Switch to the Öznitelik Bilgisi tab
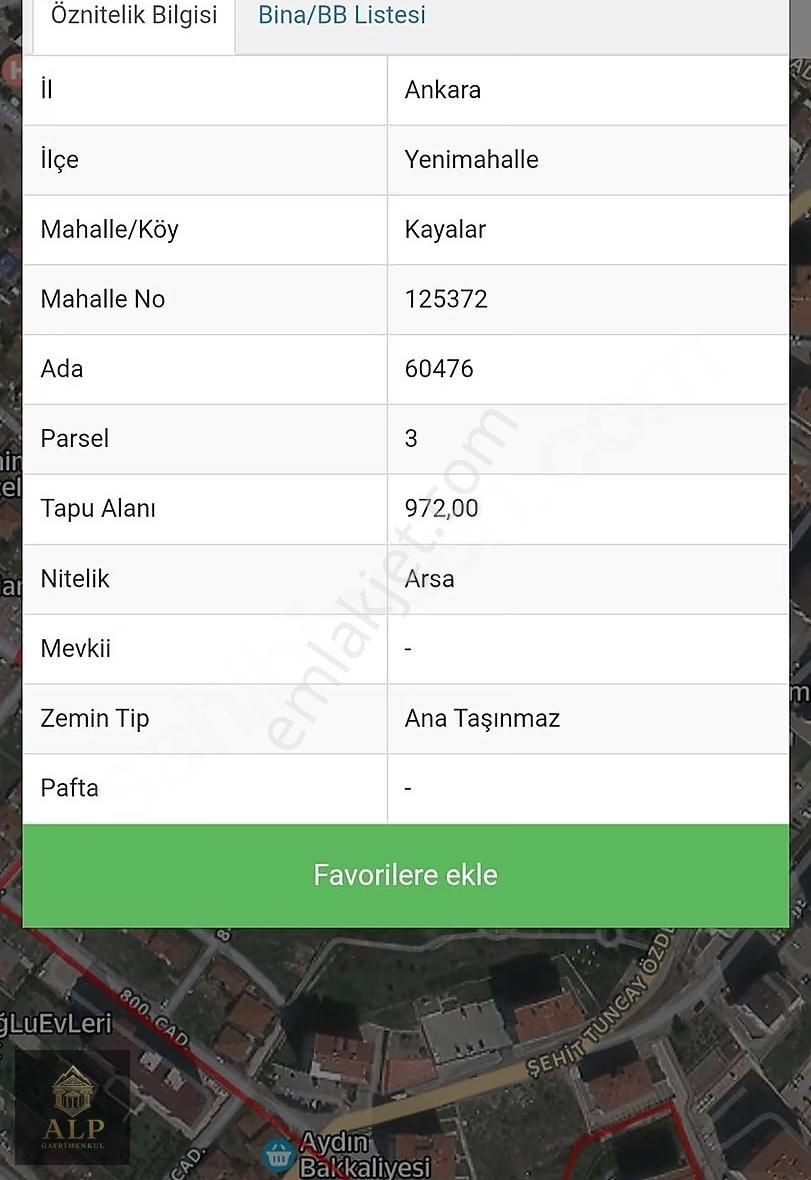Image resolution: width=811 pixels, height=1180 pixels. [x=133, y=16]
